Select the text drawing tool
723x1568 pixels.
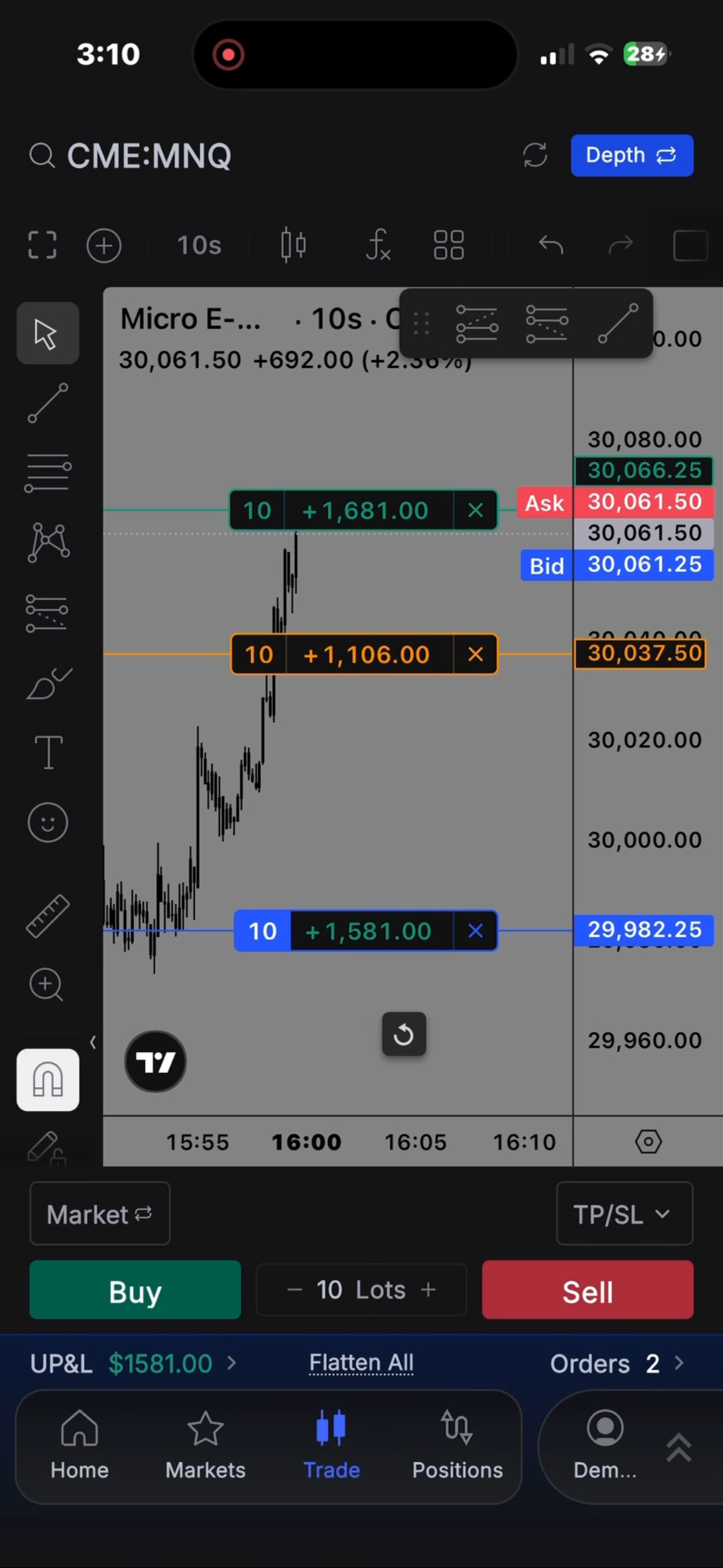pos(48,752)
